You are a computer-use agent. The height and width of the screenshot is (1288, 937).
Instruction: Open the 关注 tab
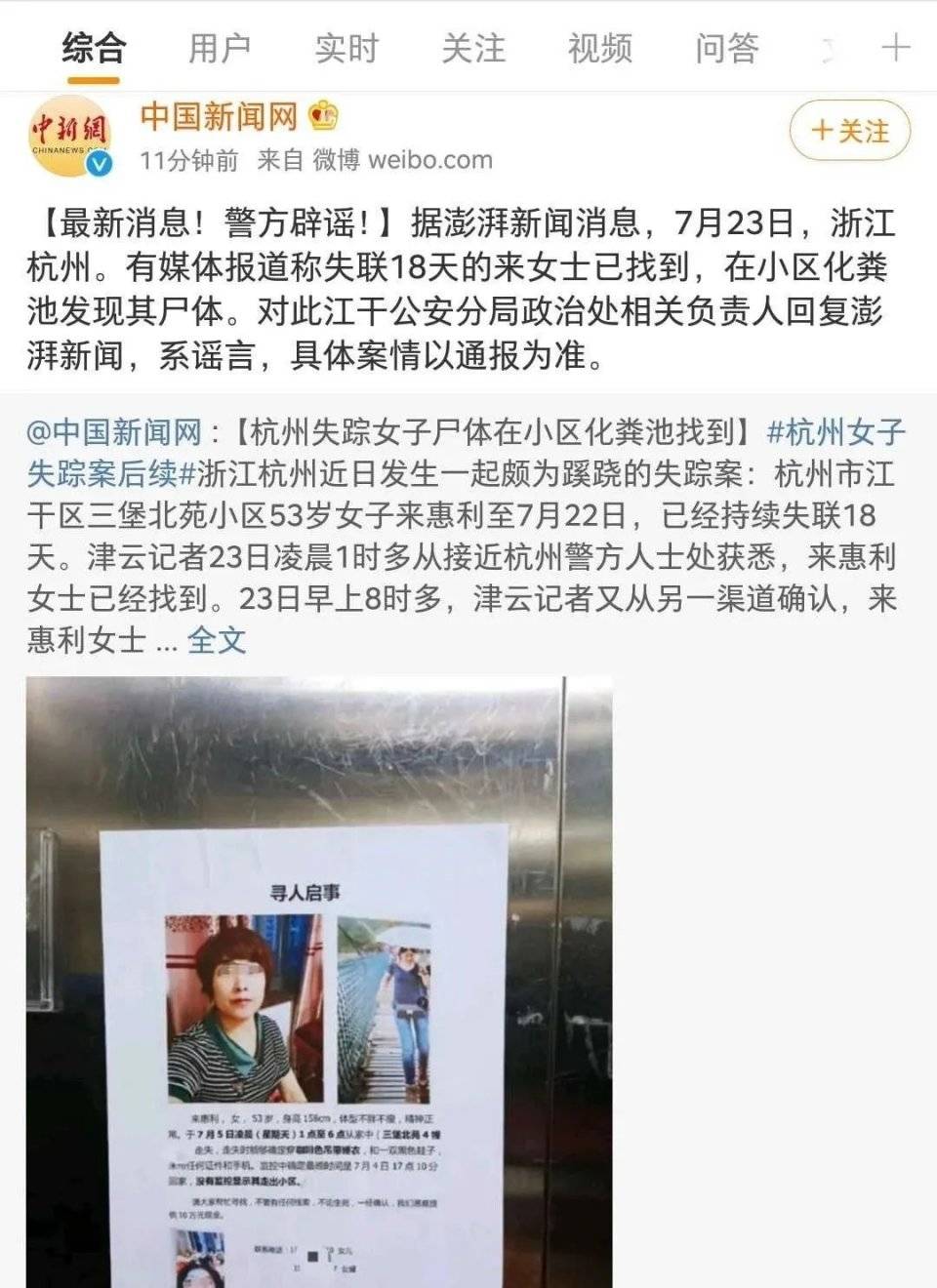click(x=473, y=48)
